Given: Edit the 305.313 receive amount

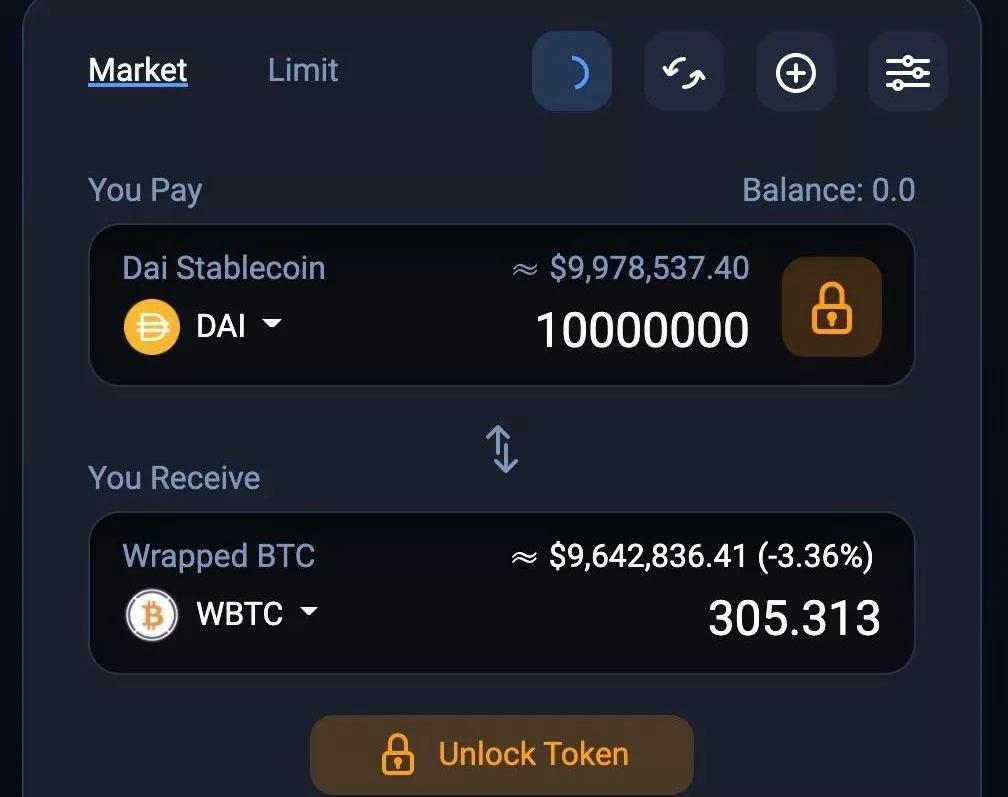Looking at the screenshot, I should (794, 618).
